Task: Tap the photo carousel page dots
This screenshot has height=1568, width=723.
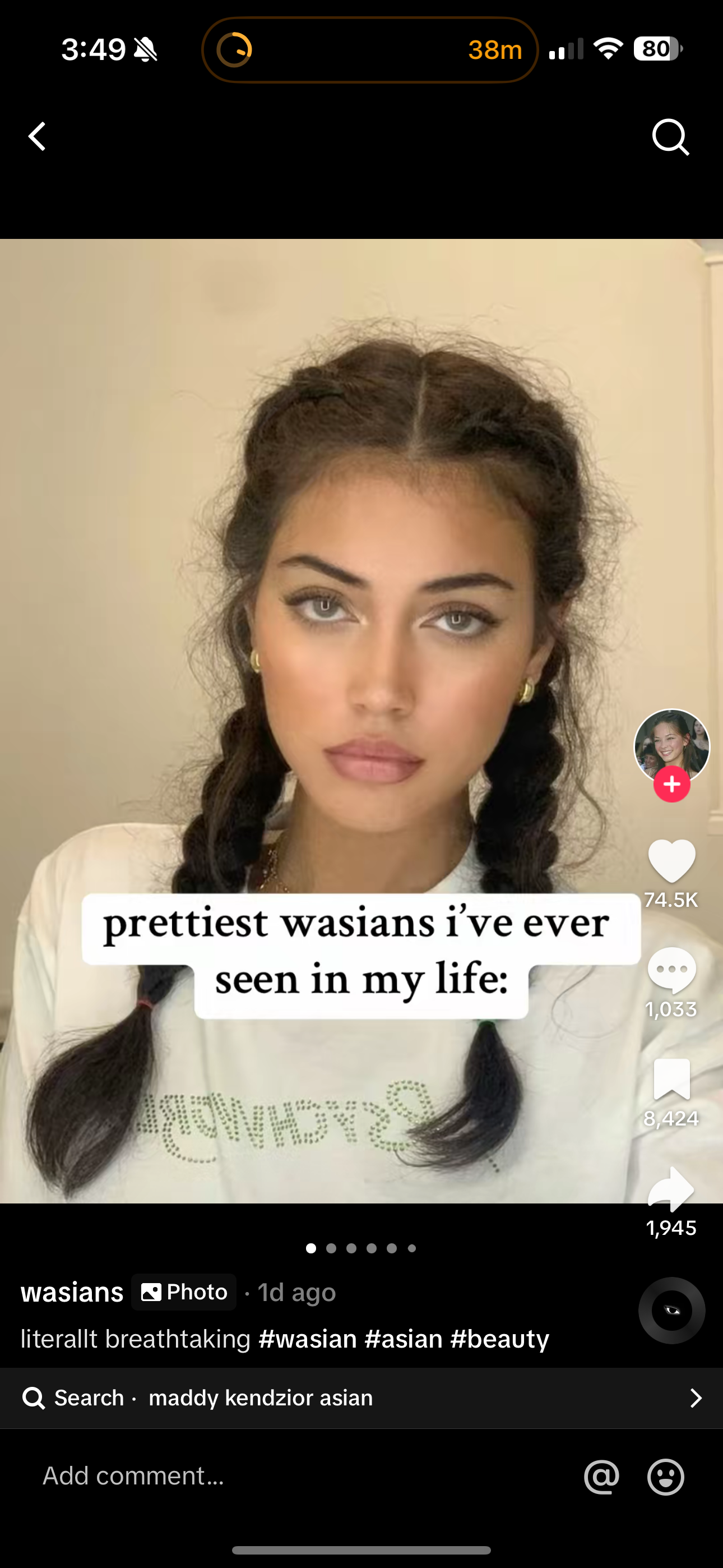Action: (361, 1248)
